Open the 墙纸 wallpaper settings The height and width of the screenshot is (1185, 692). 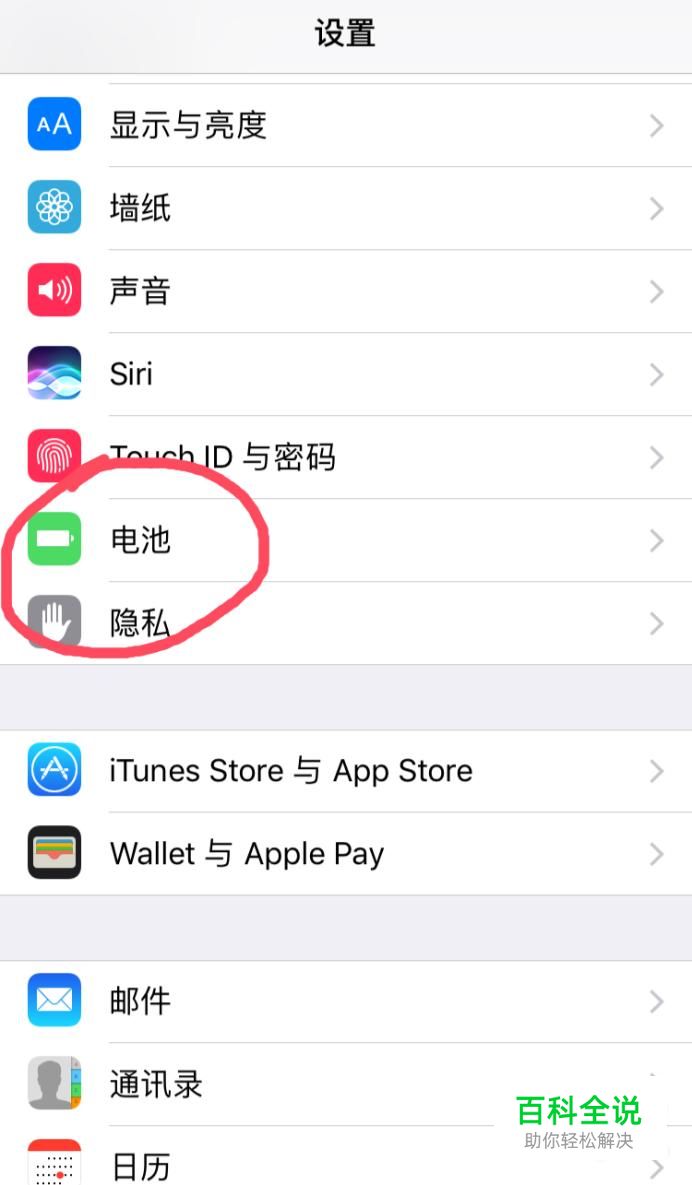coord(346,208)
